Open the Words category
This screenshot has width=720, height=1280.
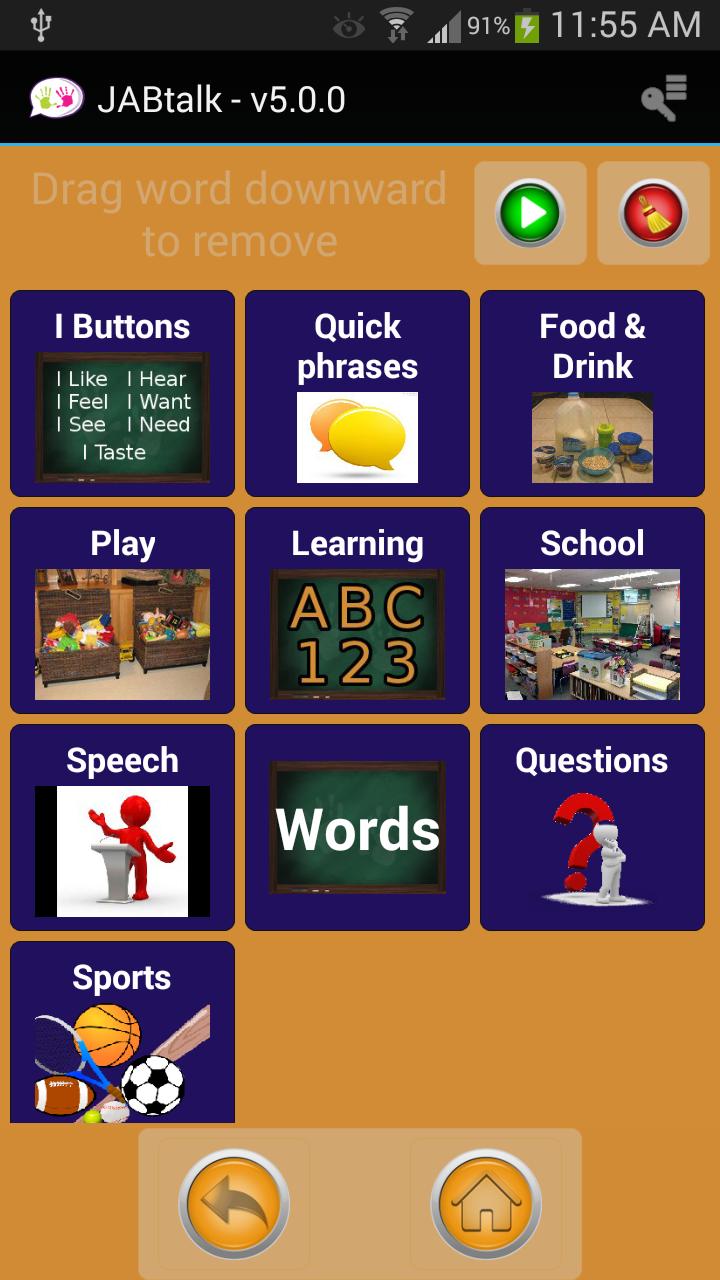357,827
